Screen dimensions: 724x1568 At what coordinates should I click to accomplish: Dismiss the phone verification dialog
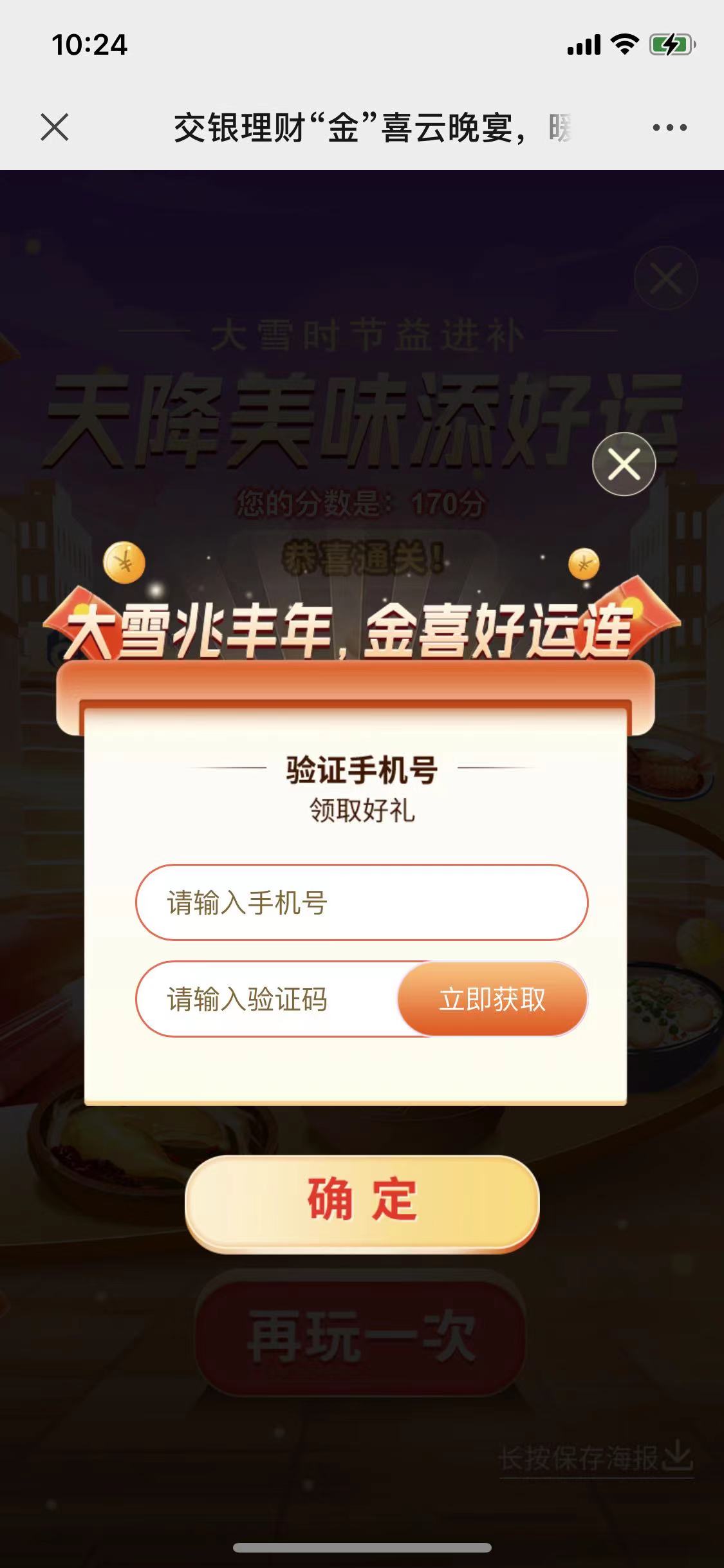(x=624, y=464)
